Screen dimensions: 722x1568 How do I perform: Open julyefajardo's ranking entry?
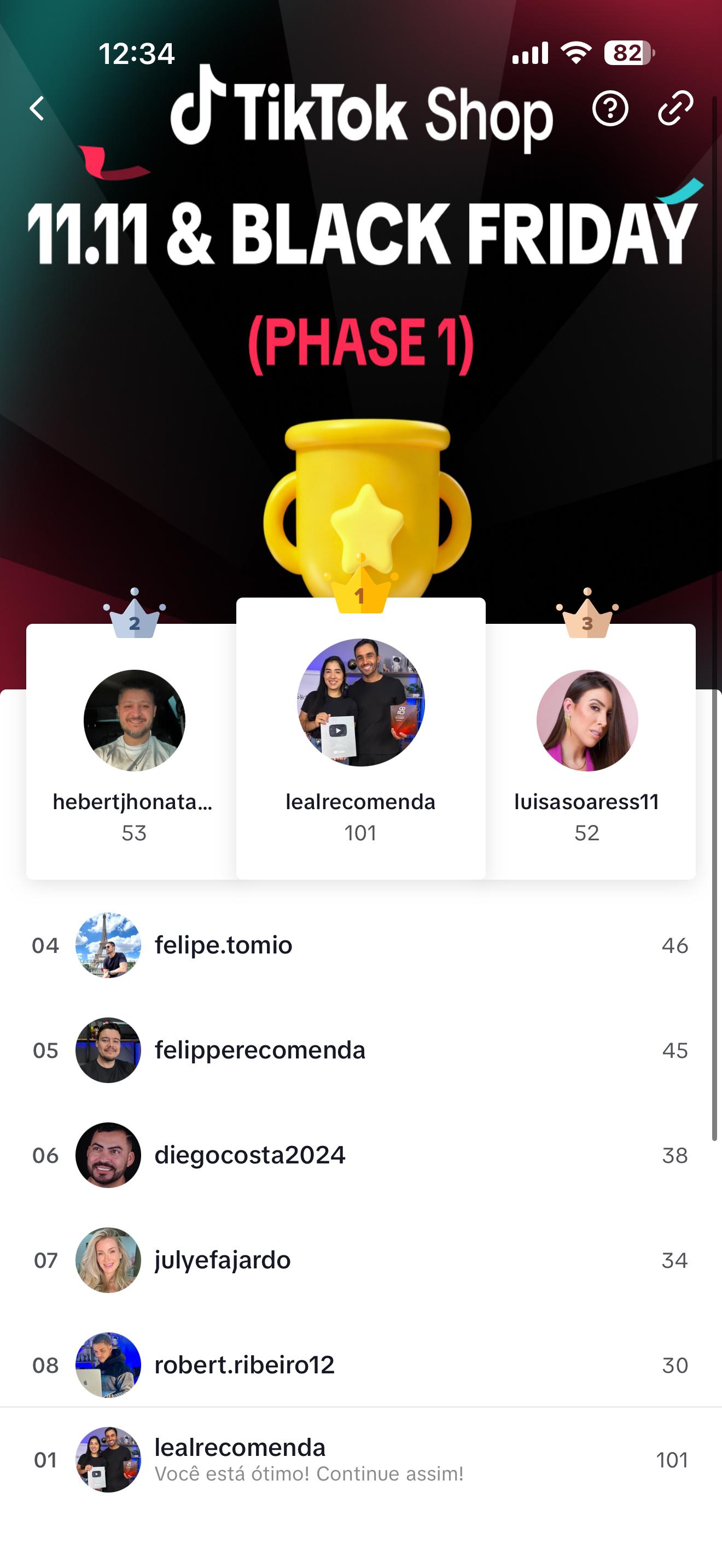(360, 1260)
